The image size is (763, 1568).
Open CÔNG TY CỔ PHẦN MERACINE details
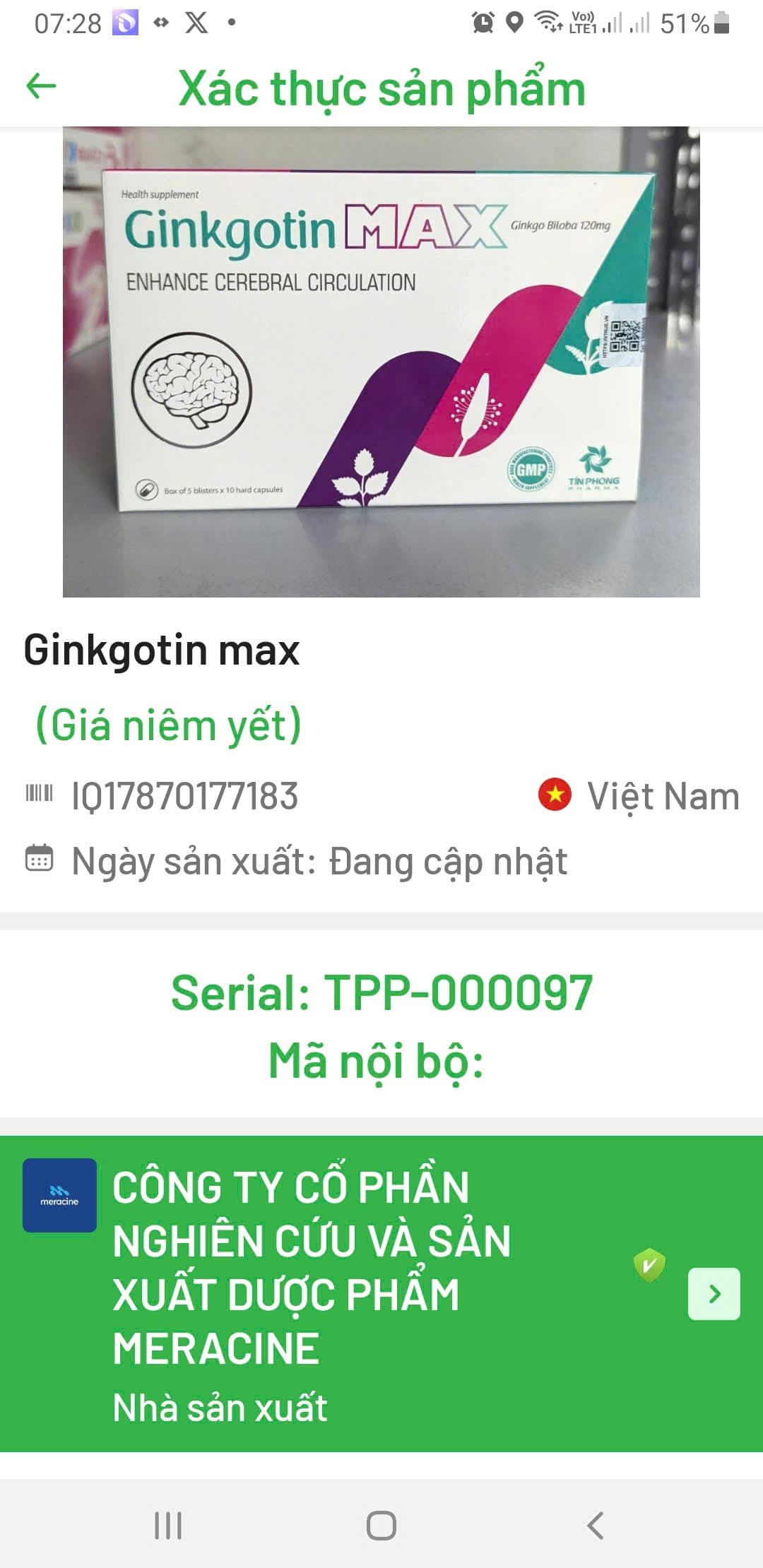click(x=311, y=1264)
